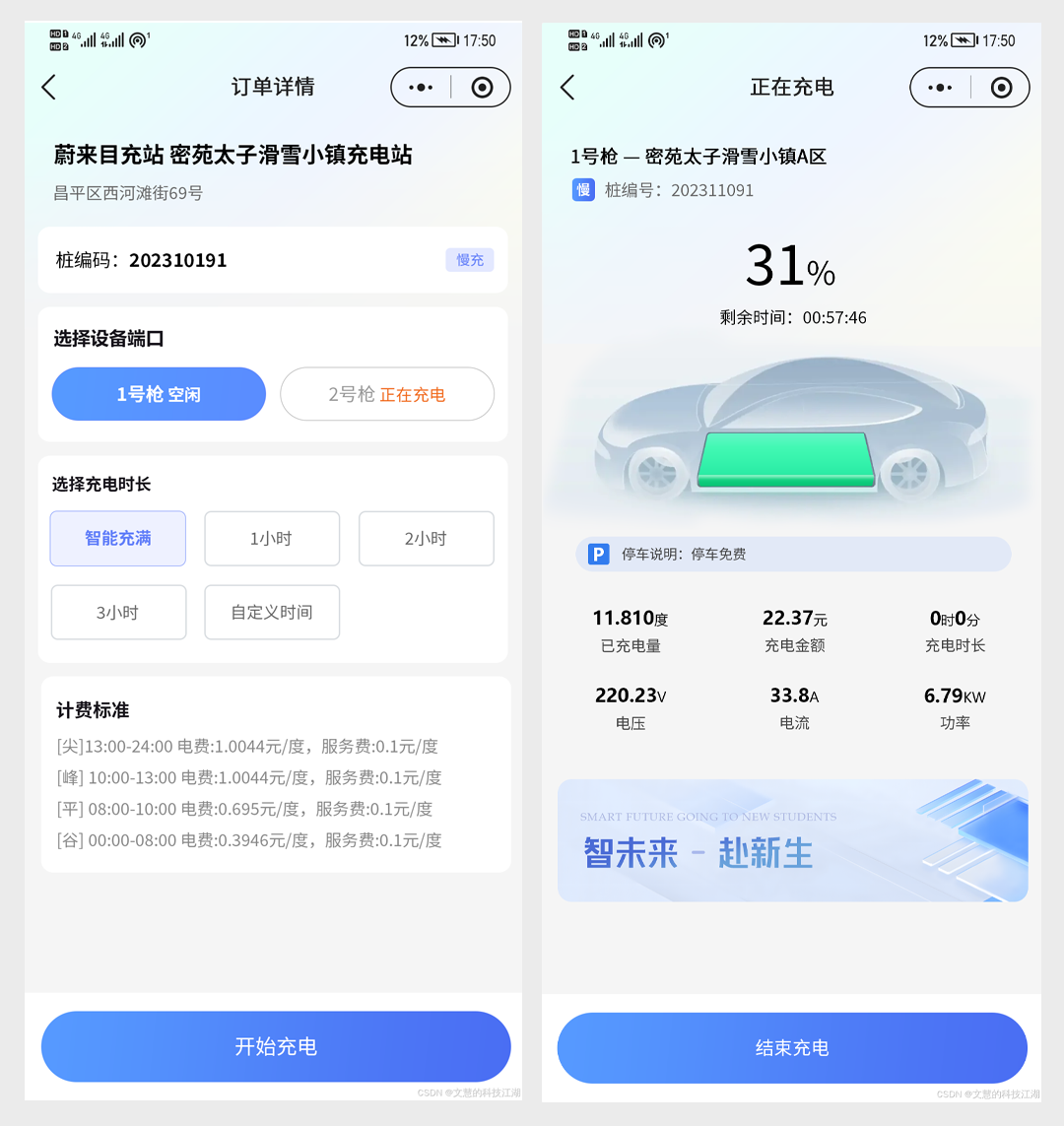Go back from the 正在充电 page
The width and height of the screenshot is (1064, 1126).
point(567,87)
